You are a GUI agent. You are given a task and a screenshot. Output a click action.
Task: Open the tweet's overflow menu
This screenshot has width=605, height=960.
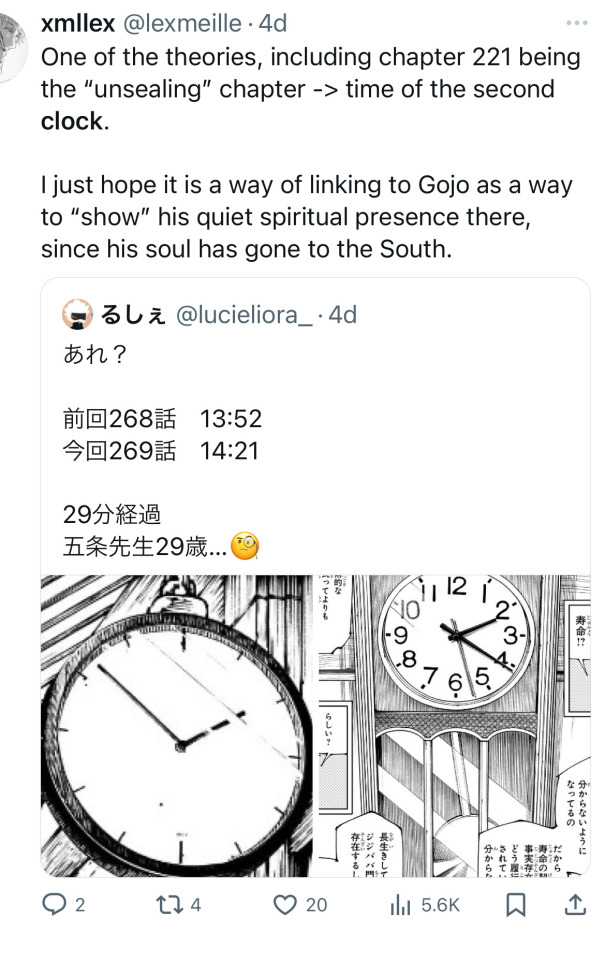577,22
